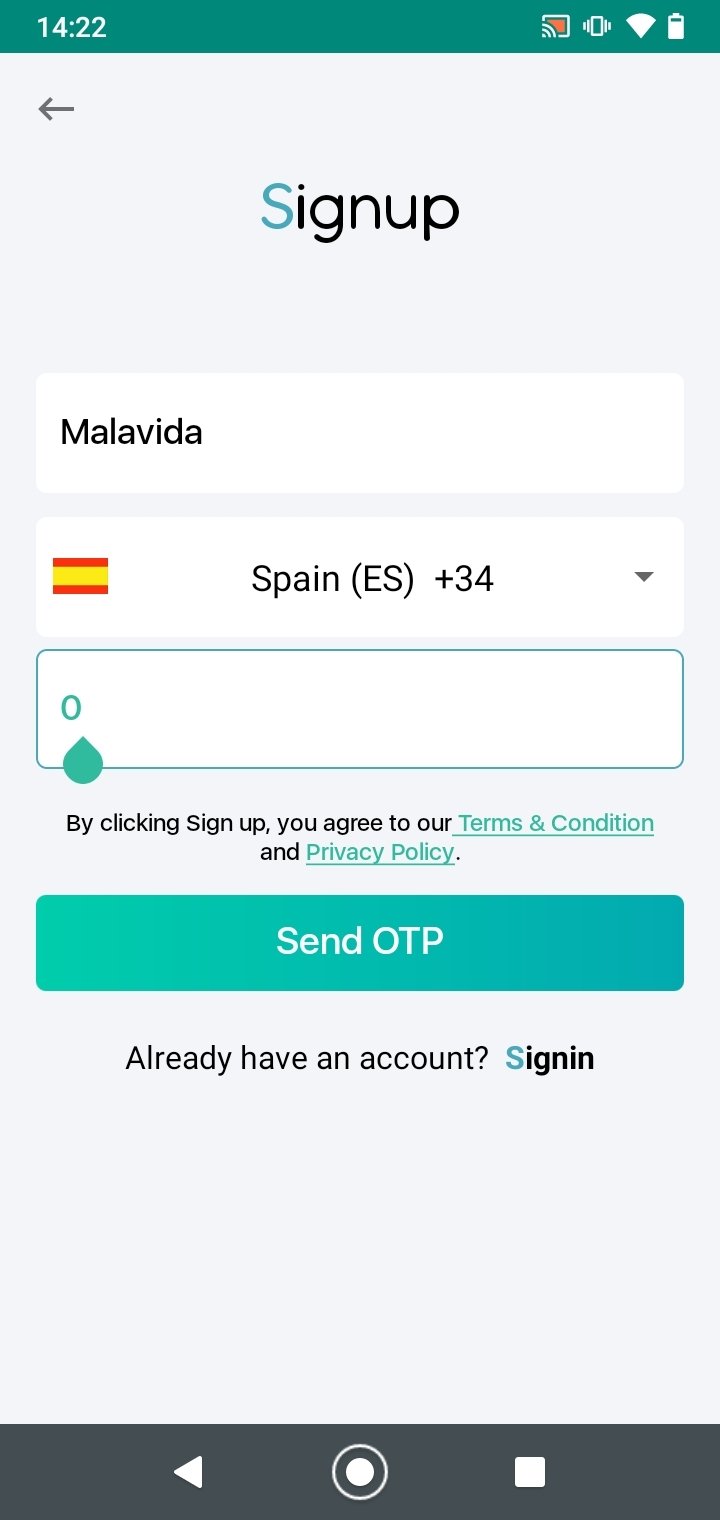The width and height of the screenshot is (720, 1520).
Task: Tap the Send OTP button
Action: [x=360, y=943]
